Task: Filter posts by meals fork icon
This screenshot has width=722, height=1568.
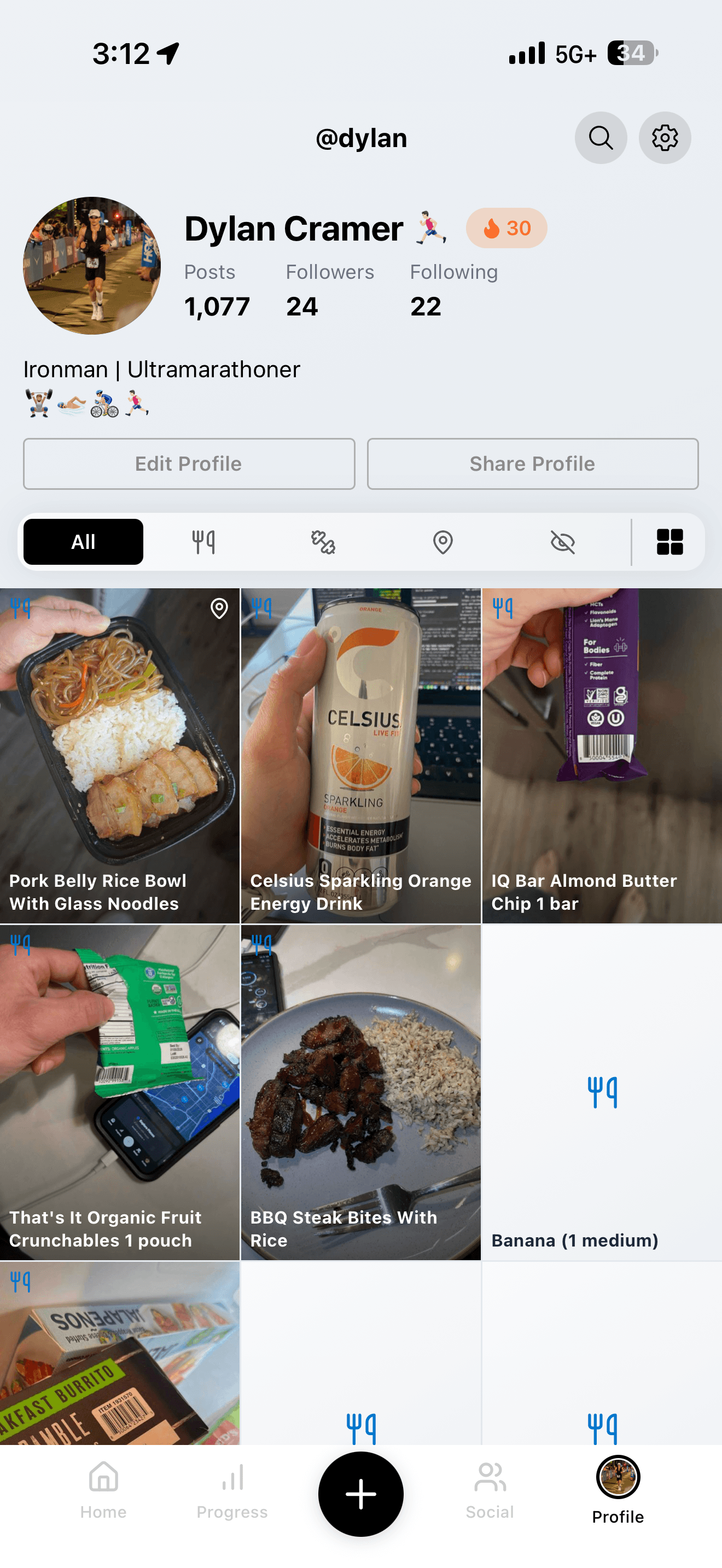Action: coord(203,541)
